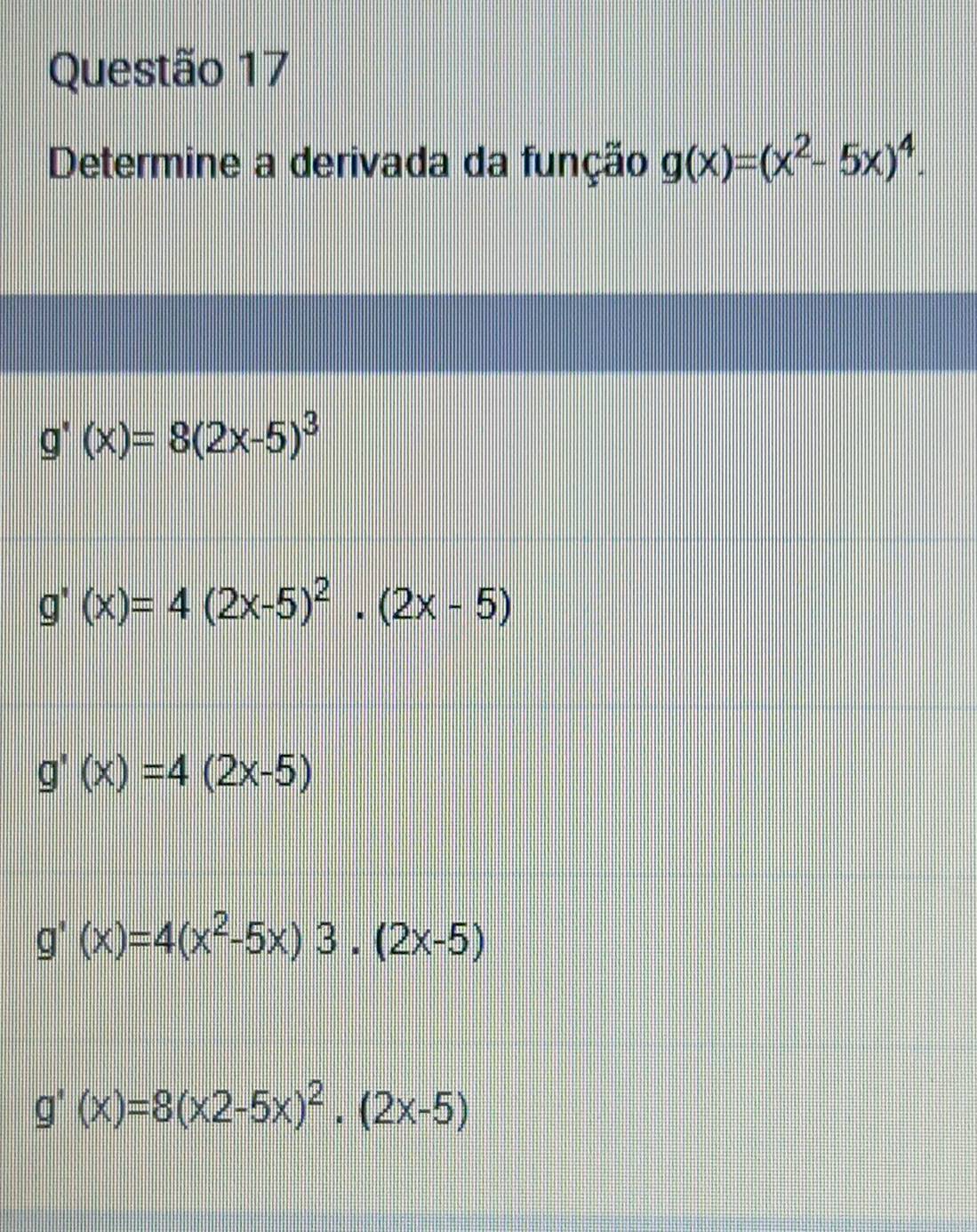Choose option g'(x)= 4(2x-5)² . (2x - 5)

click(x=281, y=610)
